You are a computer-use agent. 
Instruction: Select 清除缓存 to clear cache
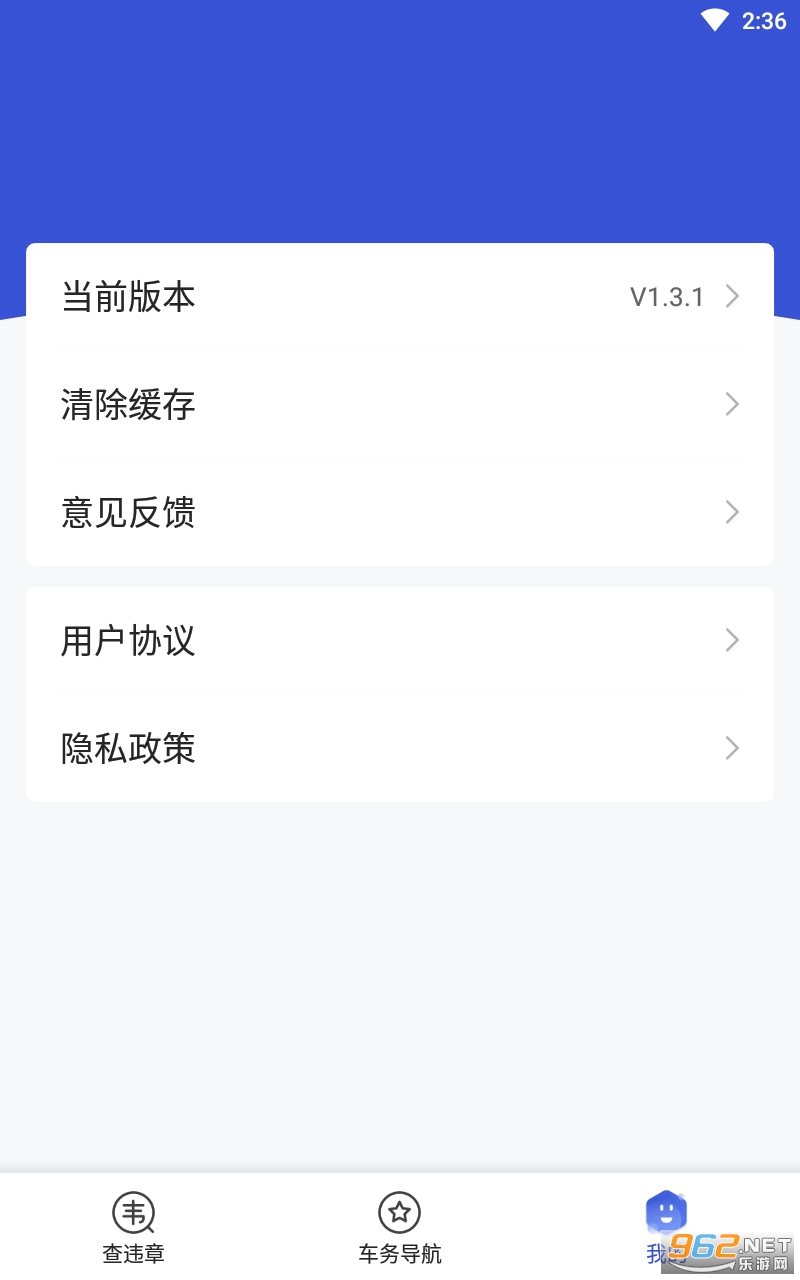[400, 405]
